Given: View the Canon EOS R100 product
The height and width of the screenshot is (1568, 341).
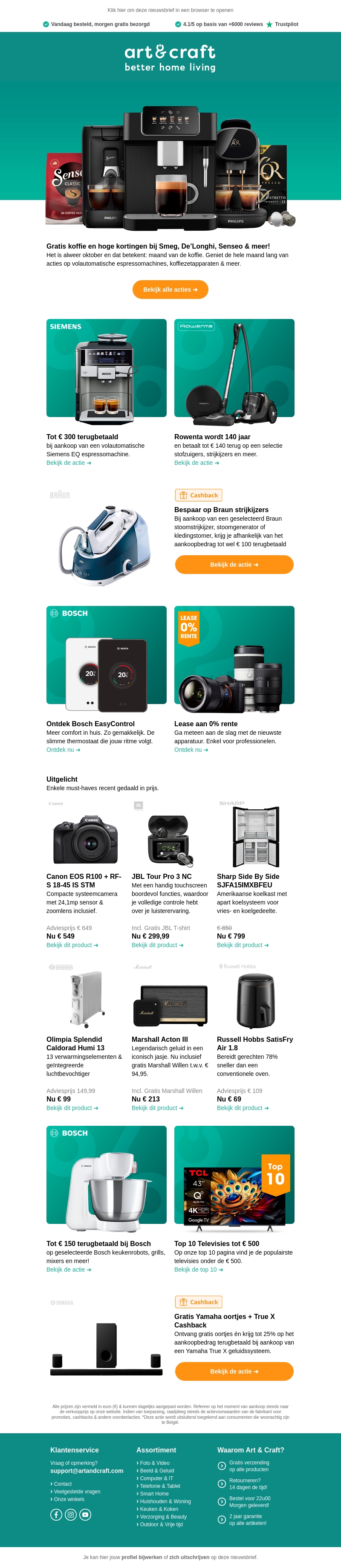Looking at the screenshot, I should point(72,945).
